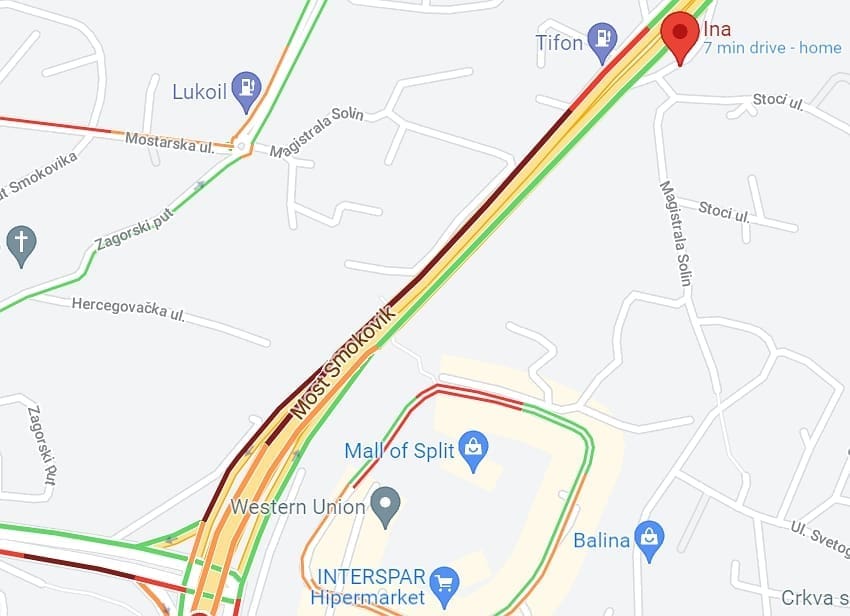850x616 pixels.
Task: Tap the red Ina destination pin
Action: coord(681,35)
